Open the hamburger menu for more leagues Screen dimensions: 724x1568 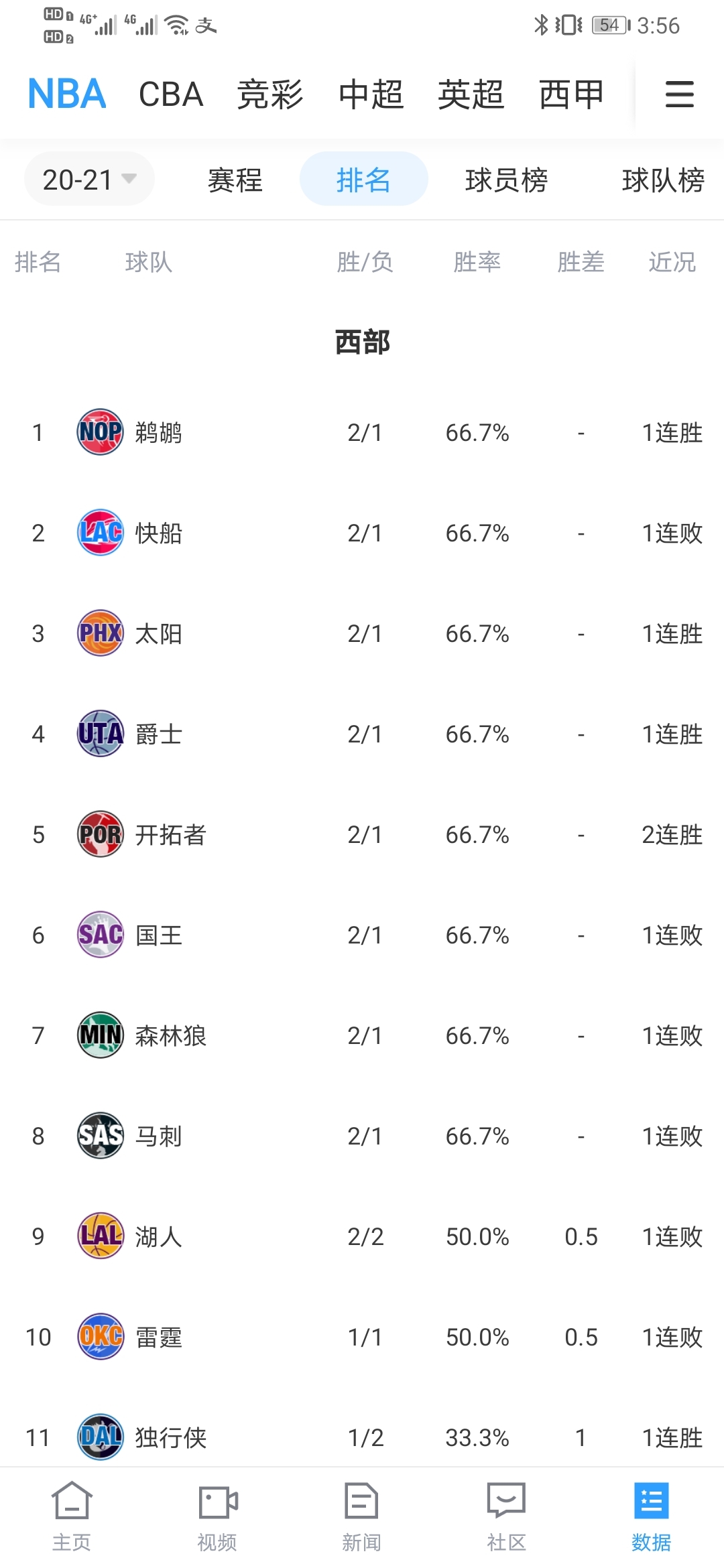(679, 94)
